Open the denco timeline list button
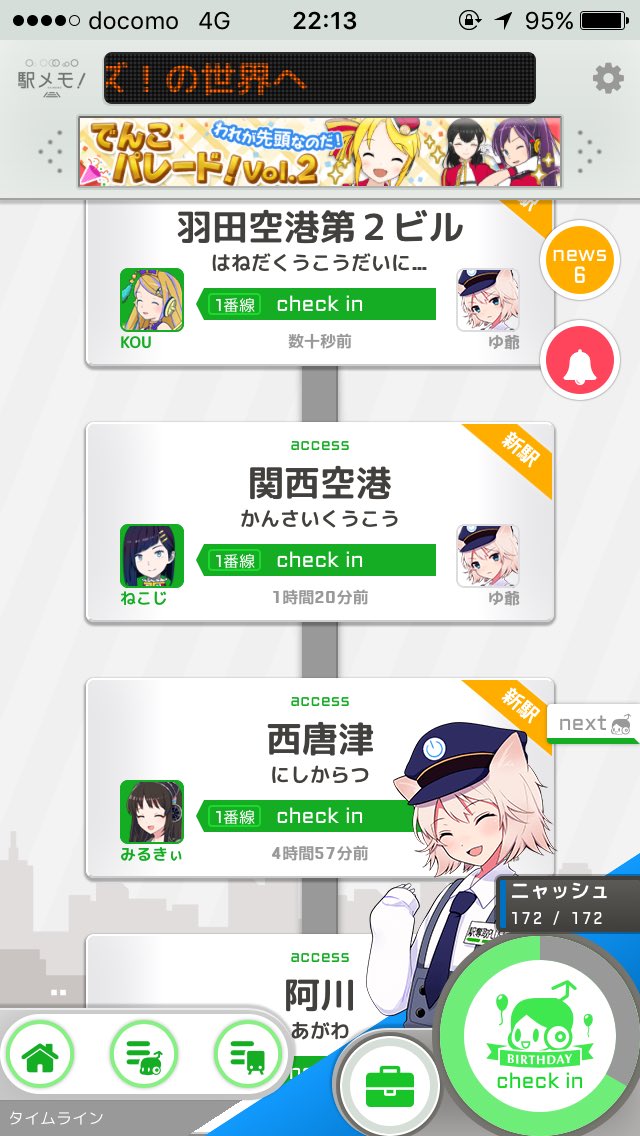640x1136 pixels. tap(144, 1056)
